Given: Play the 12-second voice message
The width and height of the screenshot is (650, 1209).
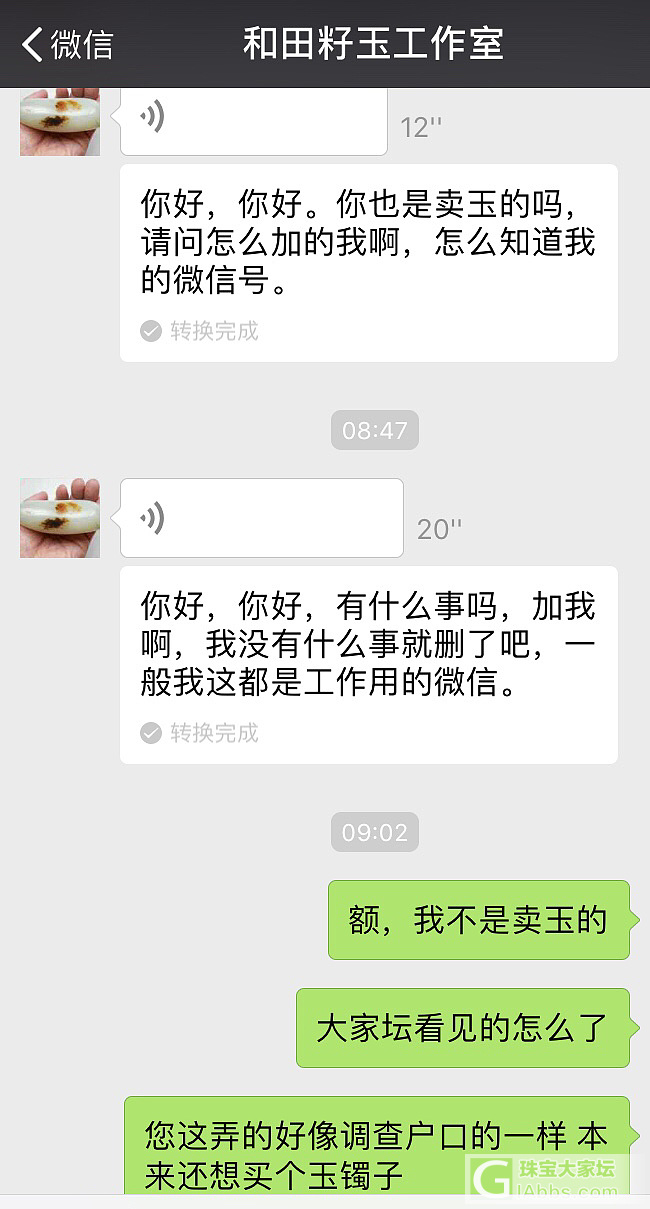Looking at the screenshot, I should click(x=253, y=121).
